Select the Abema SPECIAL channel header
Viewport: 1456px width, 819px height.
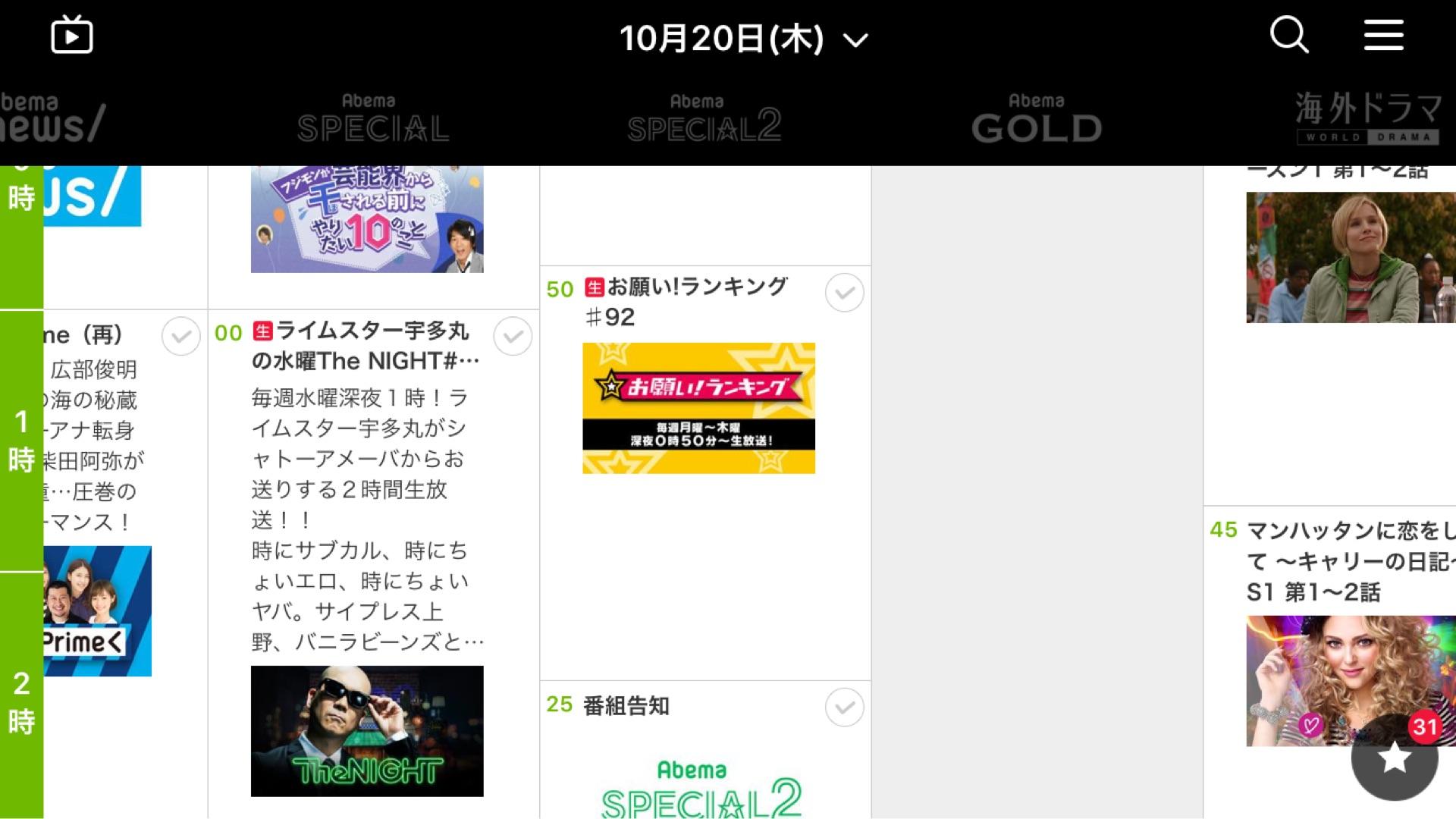point(373,119)
